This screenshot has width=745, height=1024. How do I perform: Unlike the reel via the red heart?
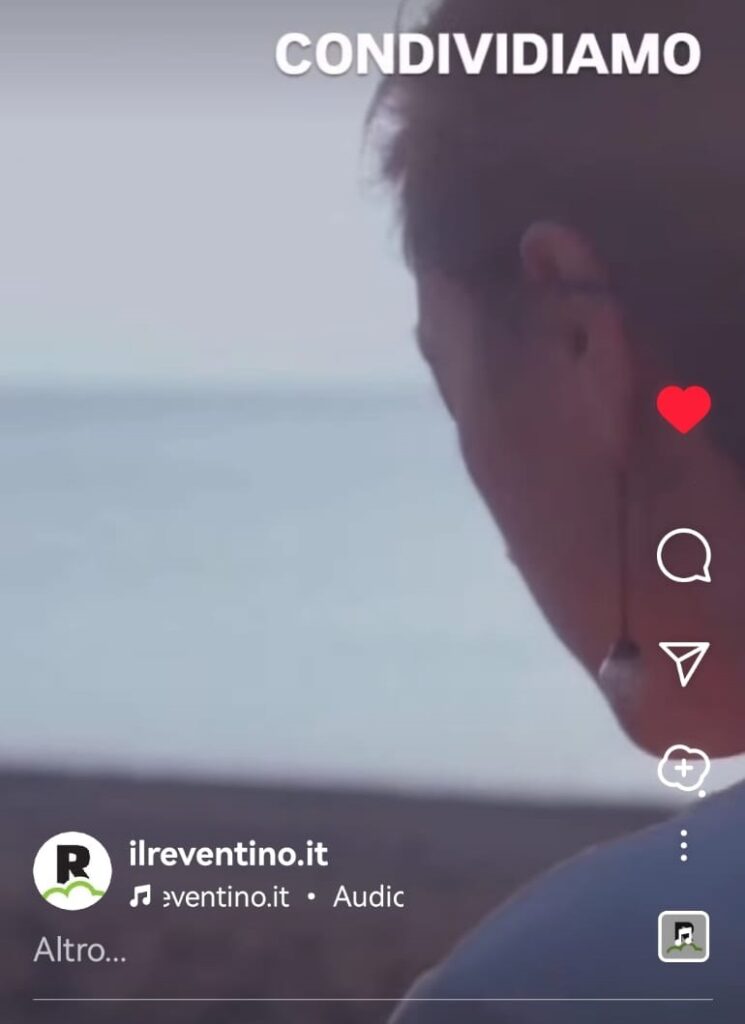[x=684, y=409]
